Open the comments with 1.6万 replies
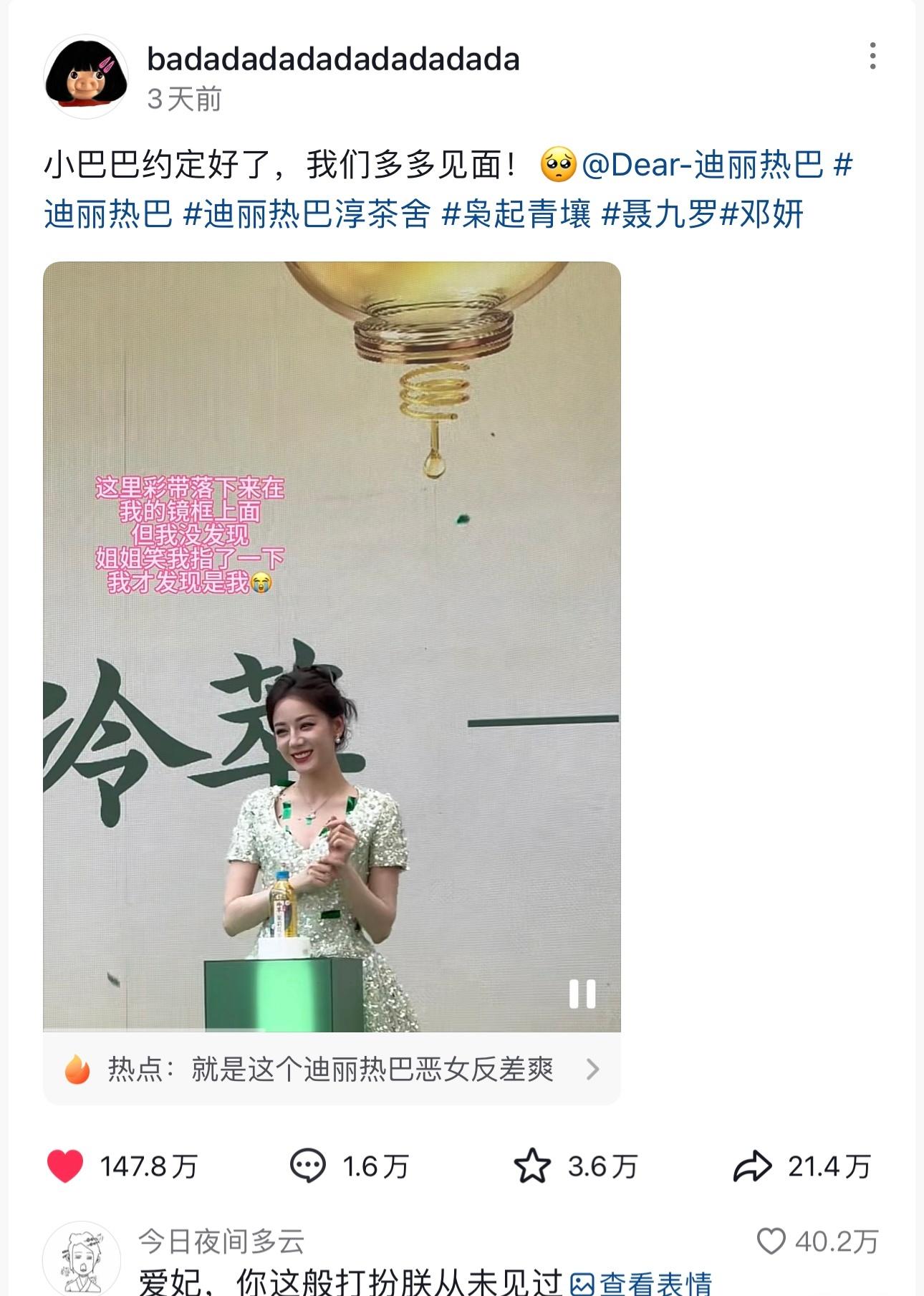 click(x=308, y=1166)
